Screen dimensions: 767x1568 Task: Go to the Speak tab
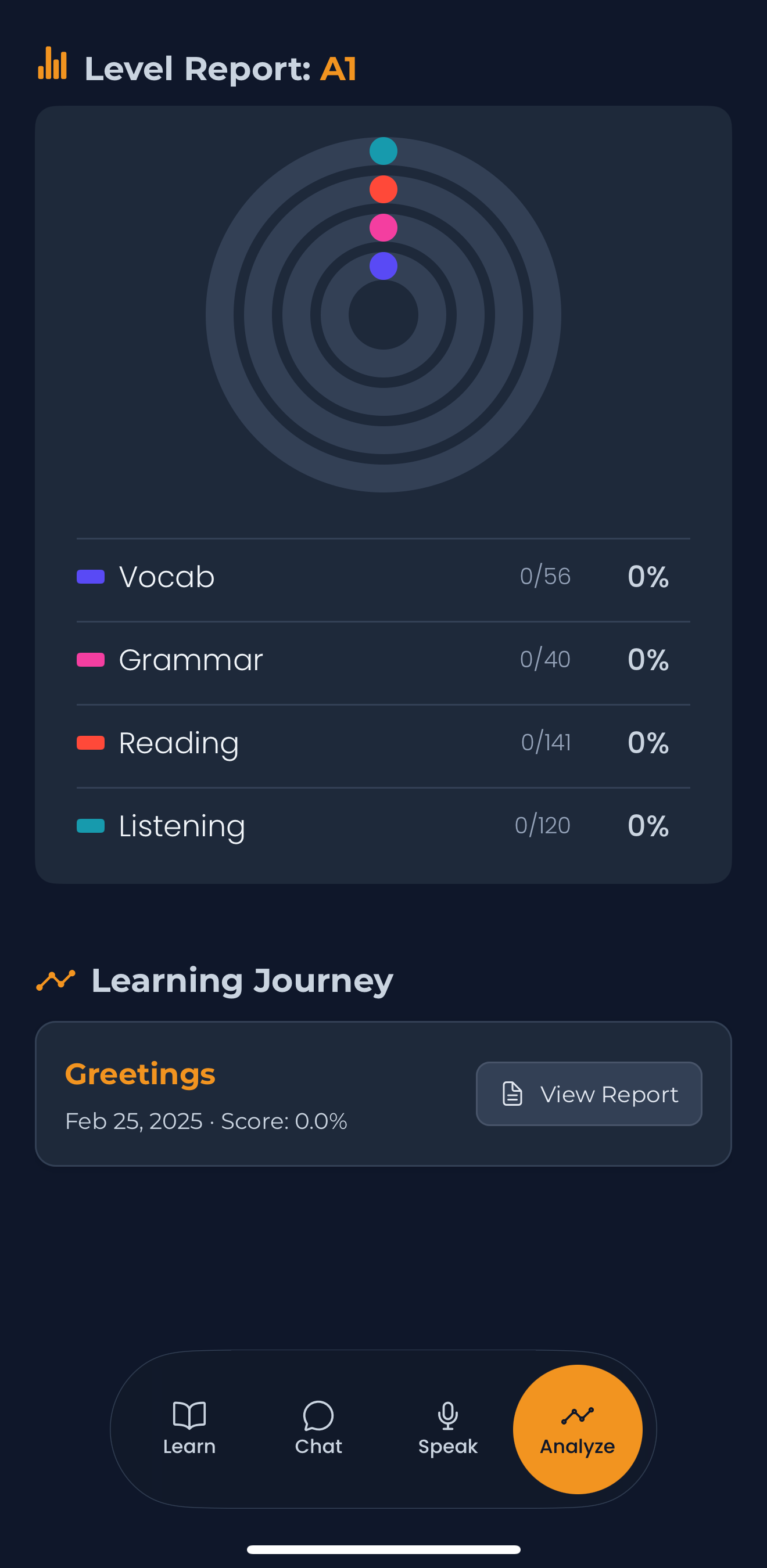[x=448, y=1428]
